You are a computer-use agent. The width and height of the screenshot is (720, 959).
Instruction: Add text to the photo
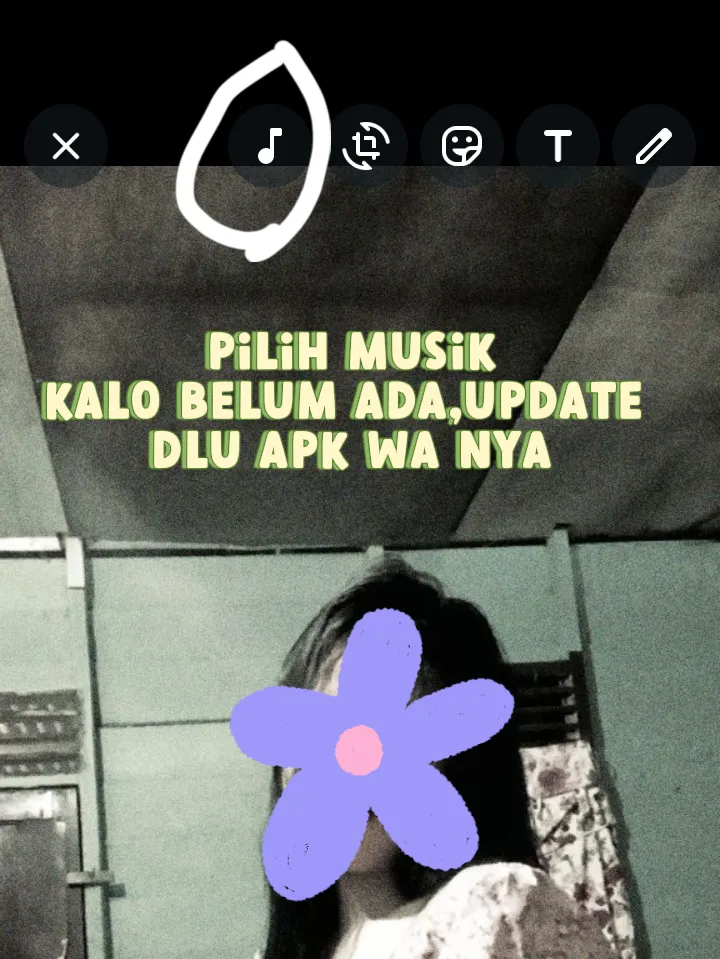coord(557,147)
